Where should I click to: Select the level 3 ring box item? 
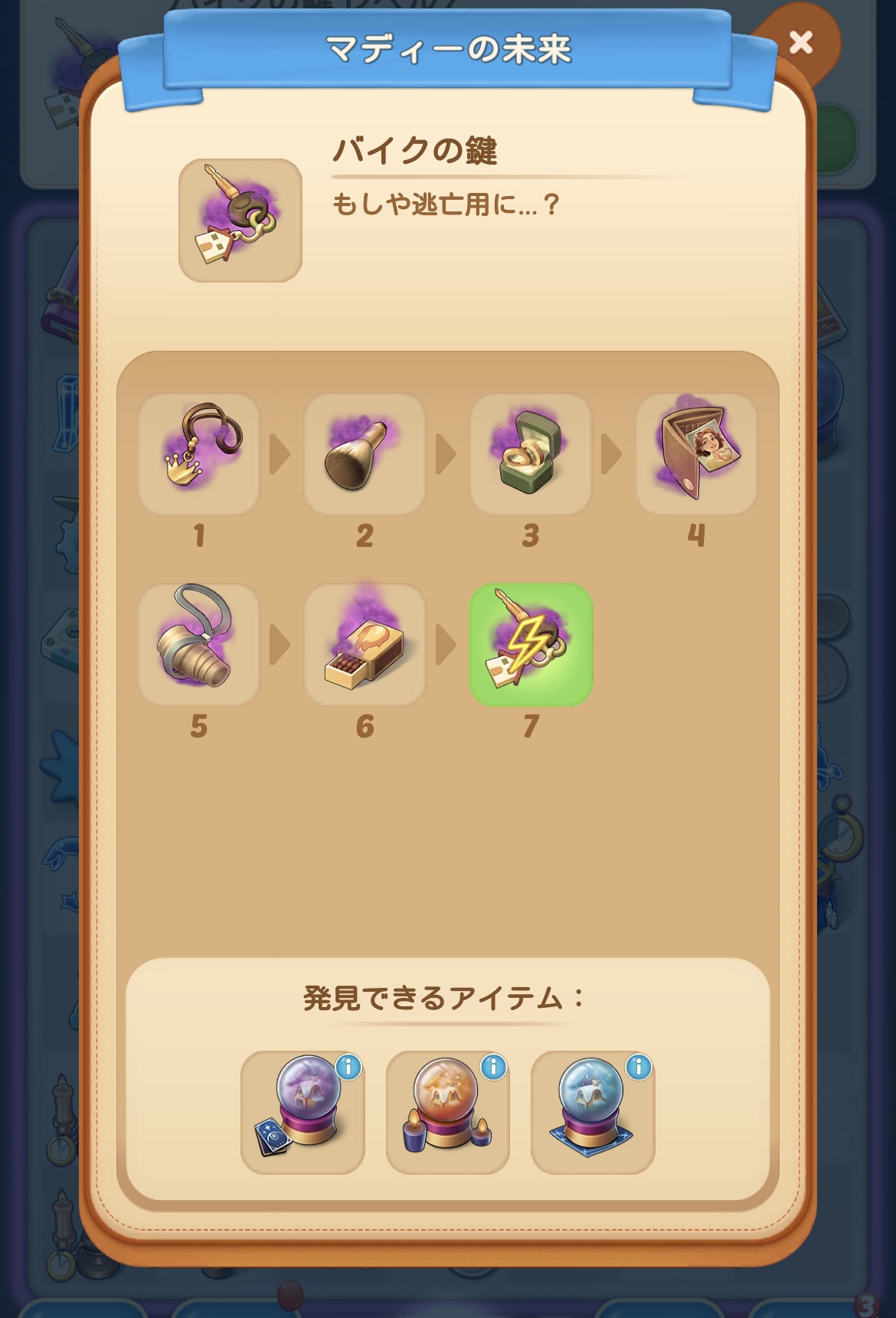530,454
